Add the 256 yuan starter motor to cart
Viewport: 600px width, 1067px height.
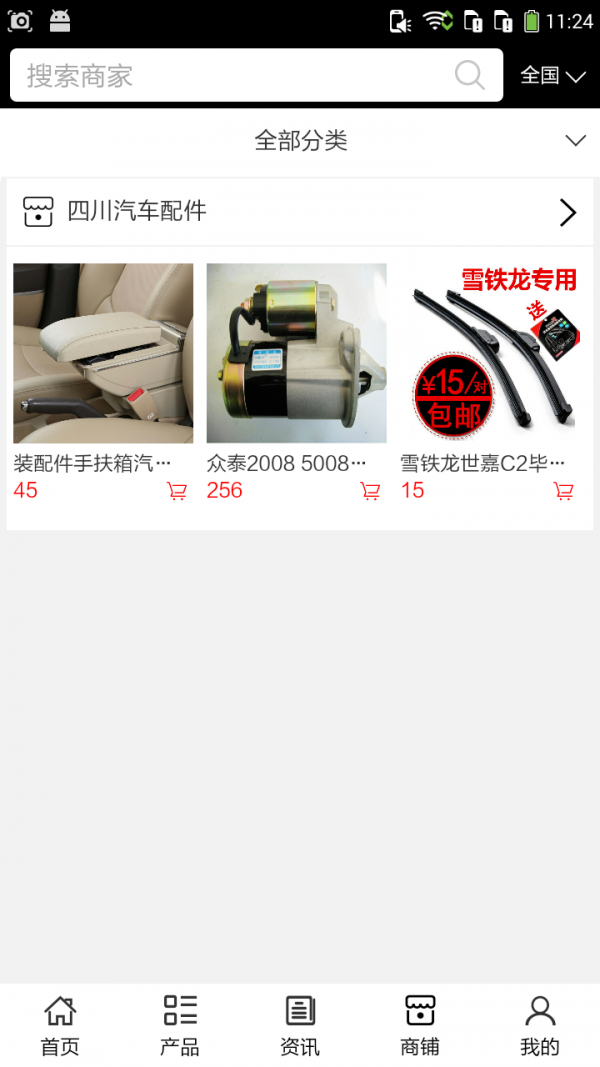(x=370, y=491)
